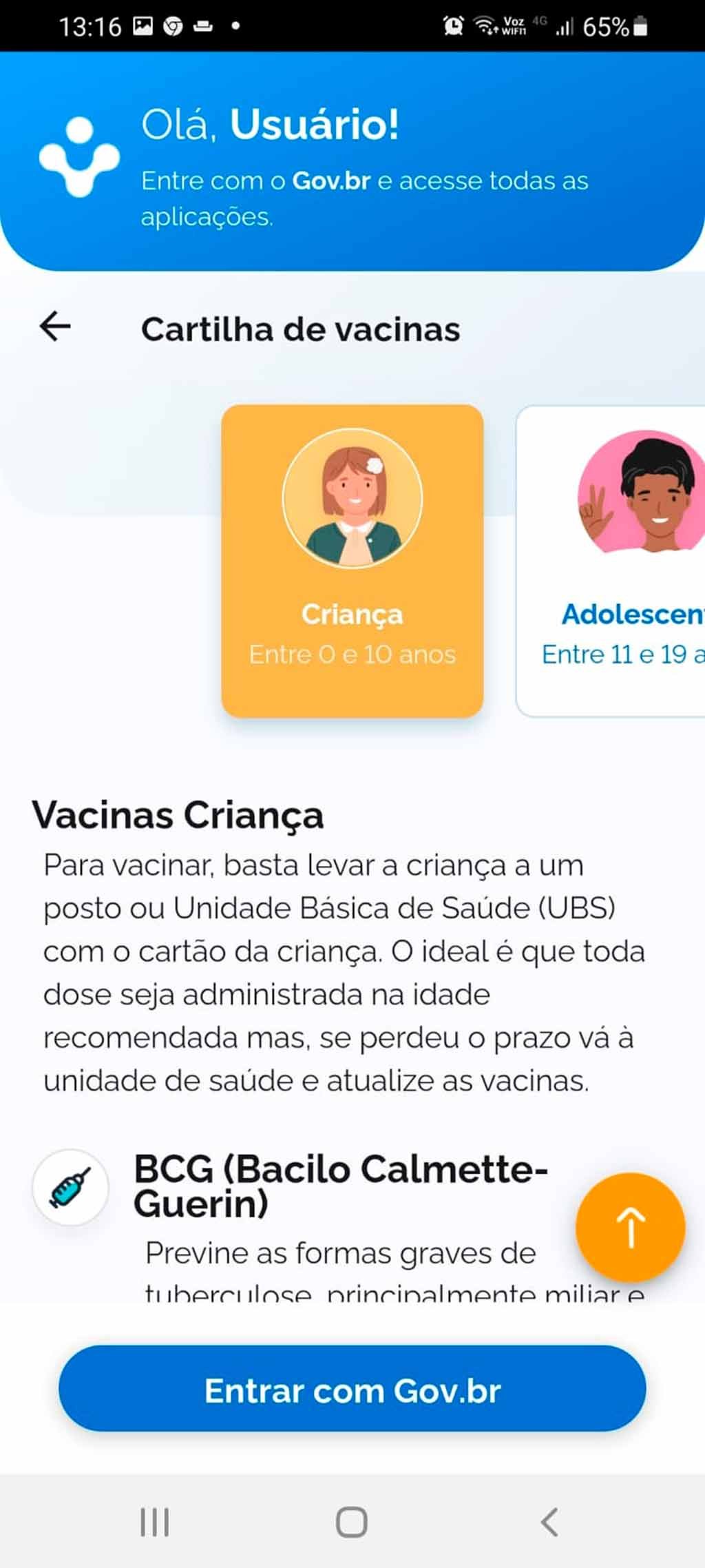Open recent apps from navigation bar
The width and height of the screenshot is (705, 1568).
(154, 1522)
